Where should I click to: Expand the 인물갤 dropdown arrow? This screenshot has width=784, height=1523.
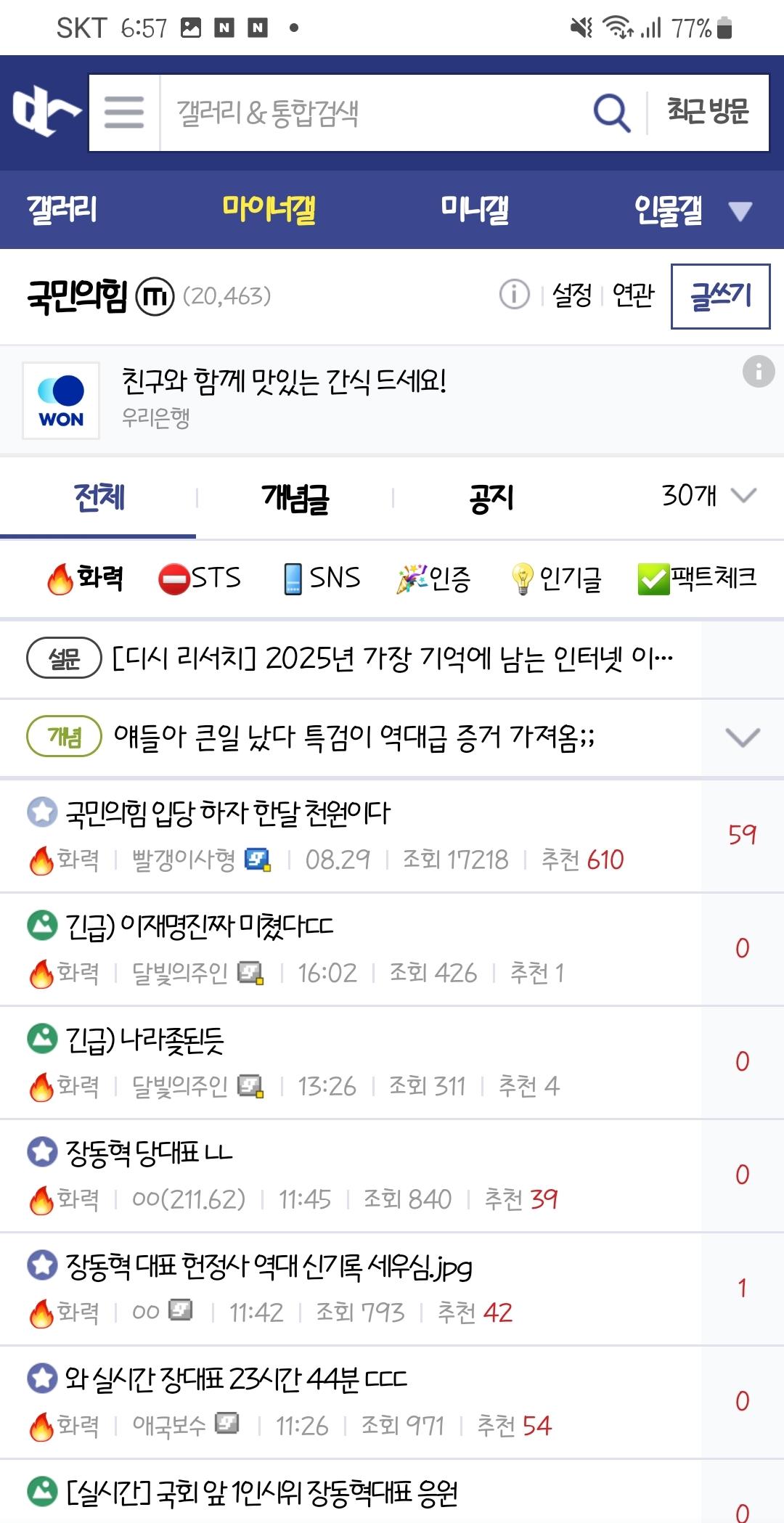coord(740,211)
